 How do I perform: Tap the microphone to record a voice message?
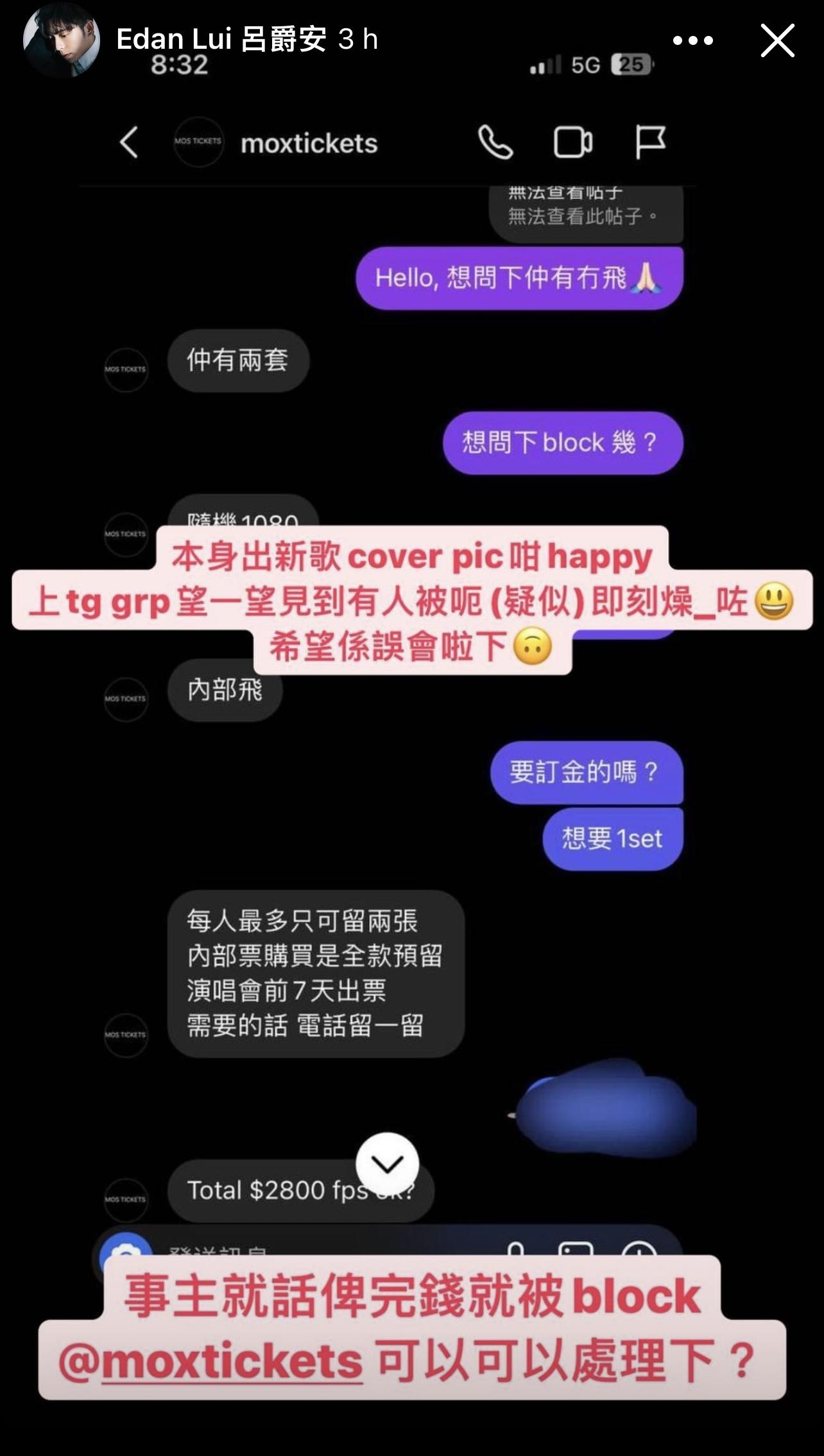[516, 1250]
